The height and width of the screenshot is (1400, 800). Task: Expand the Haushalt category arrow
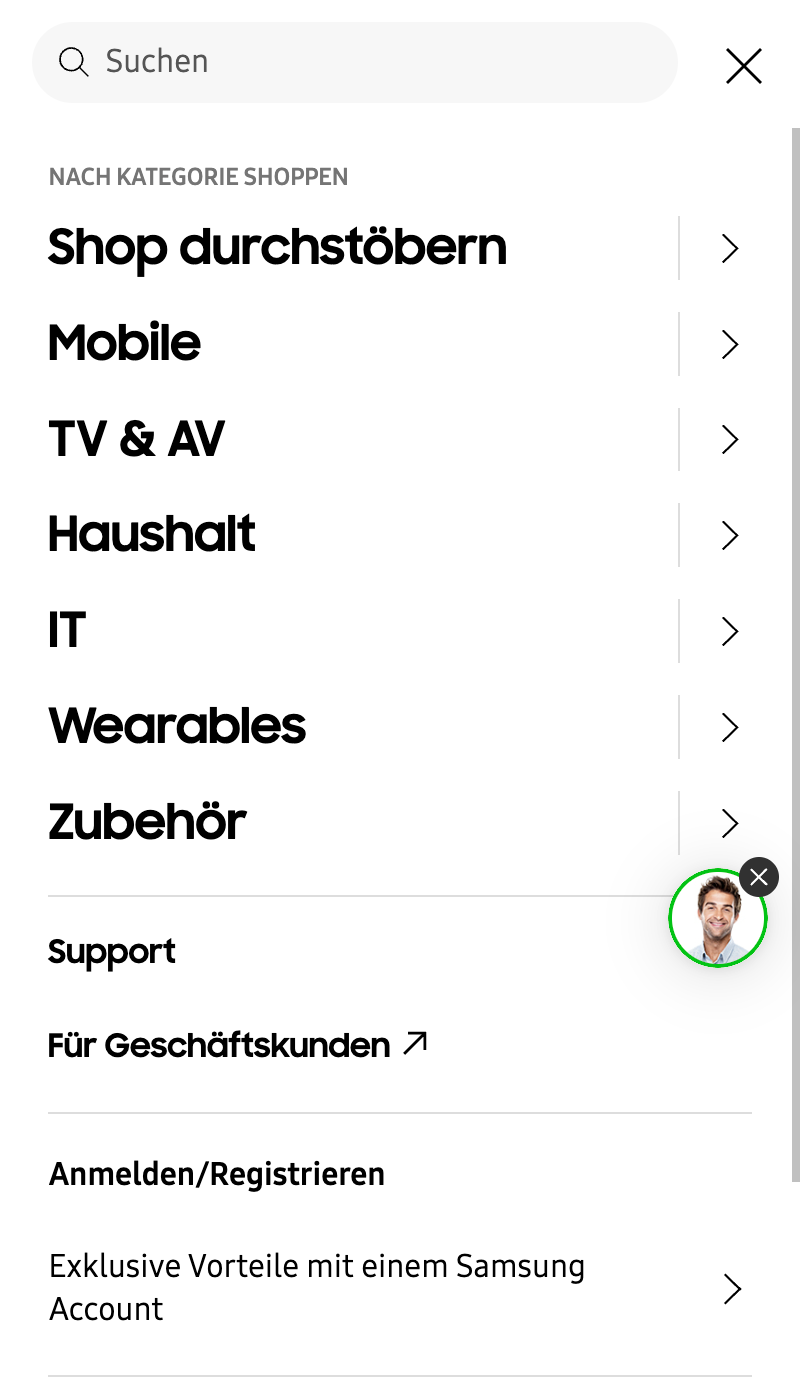tap(730, 536)
